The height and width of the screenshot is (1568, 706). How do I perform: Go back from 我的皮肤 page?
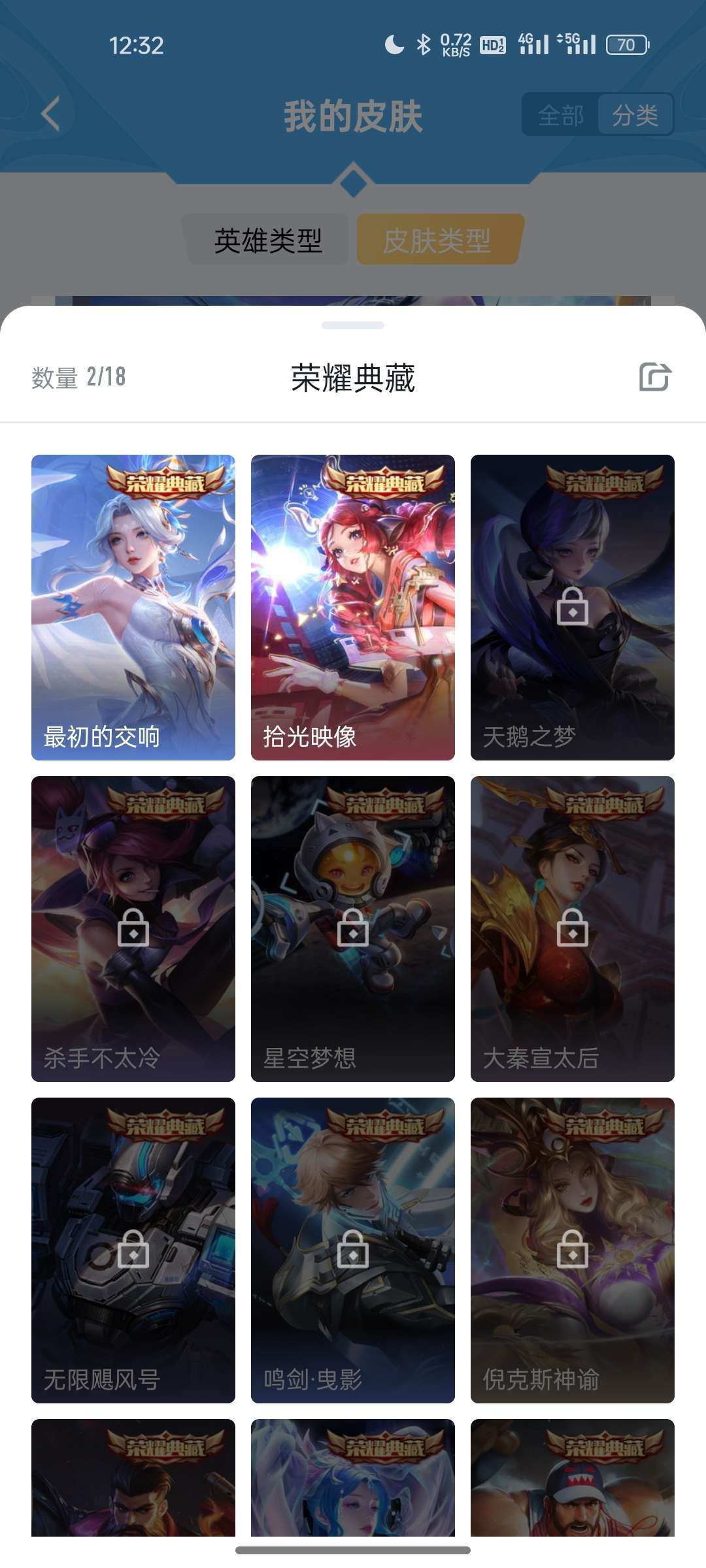(51, 114)
